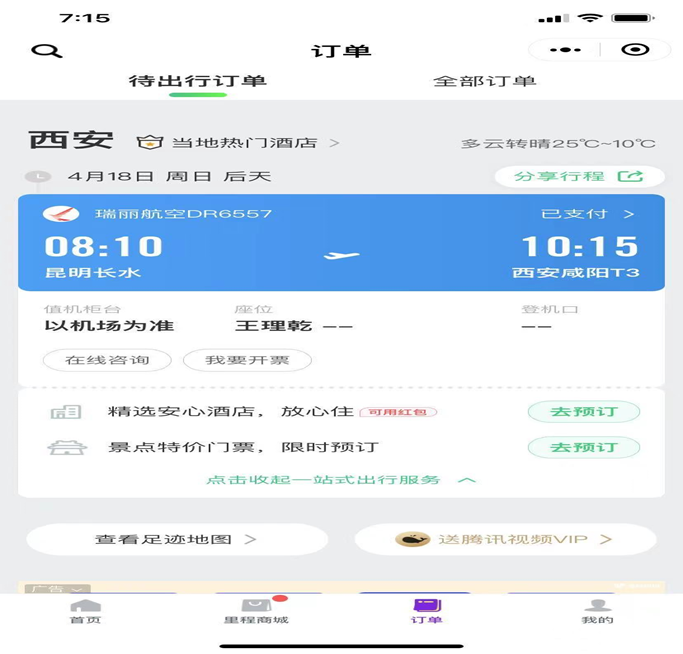Switch to 全部订单 tab
The width and height of the screenshot is (683, 654).
[484, 82]
